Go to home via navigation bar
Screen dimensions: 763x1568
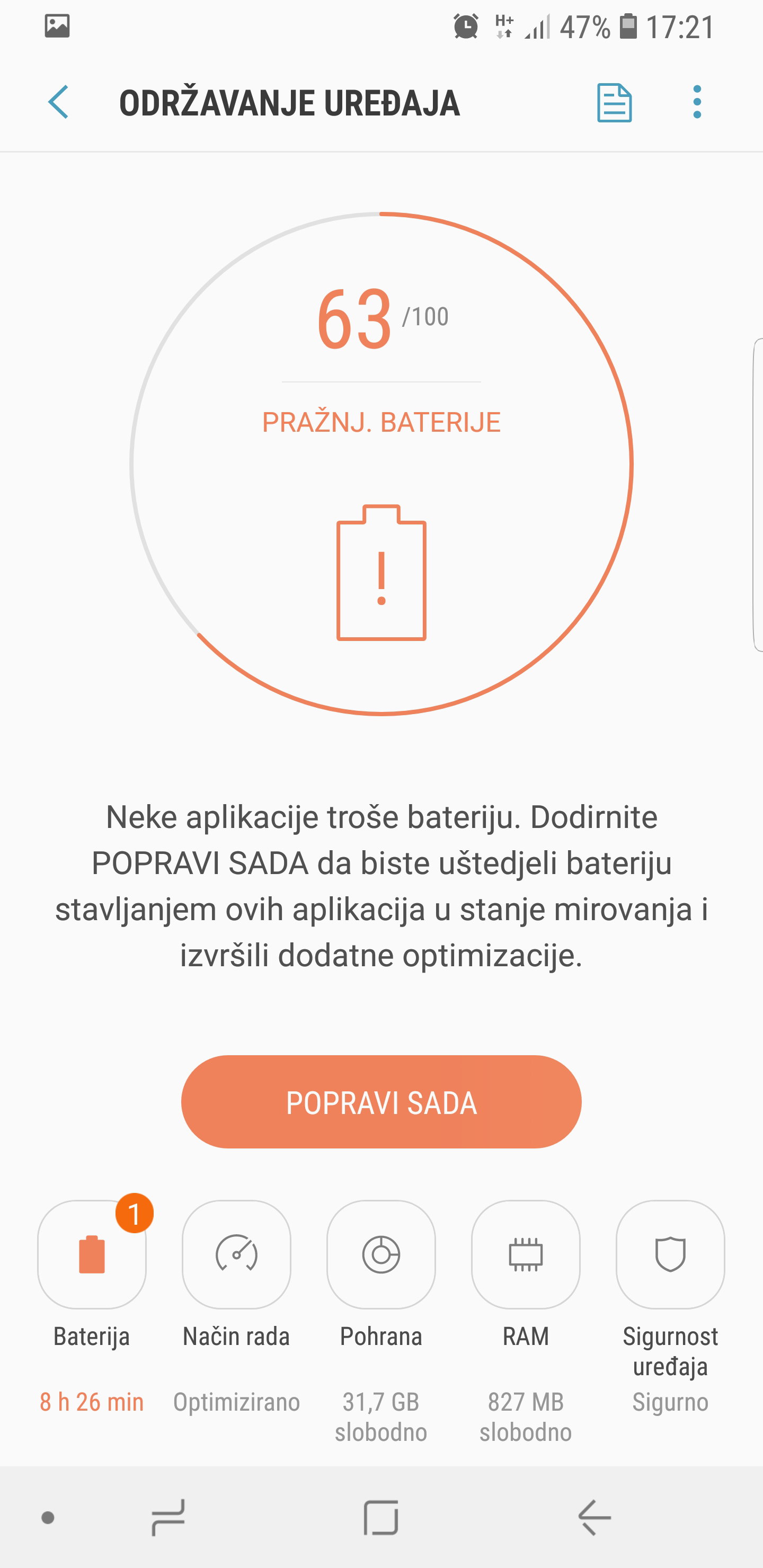[x=381, y=1518]
